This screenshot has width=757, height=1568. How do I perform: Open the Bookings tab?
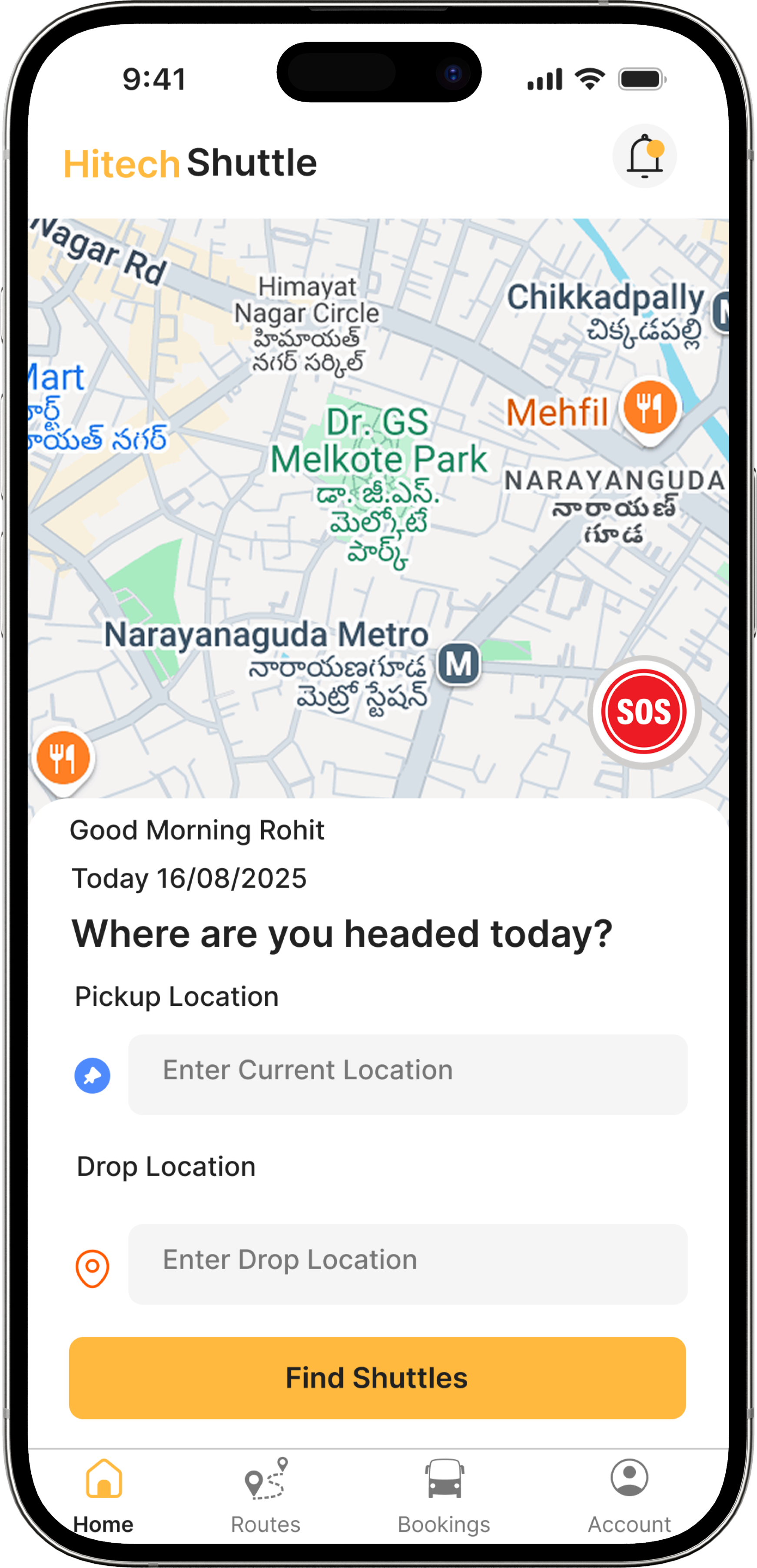point(444,1495)
